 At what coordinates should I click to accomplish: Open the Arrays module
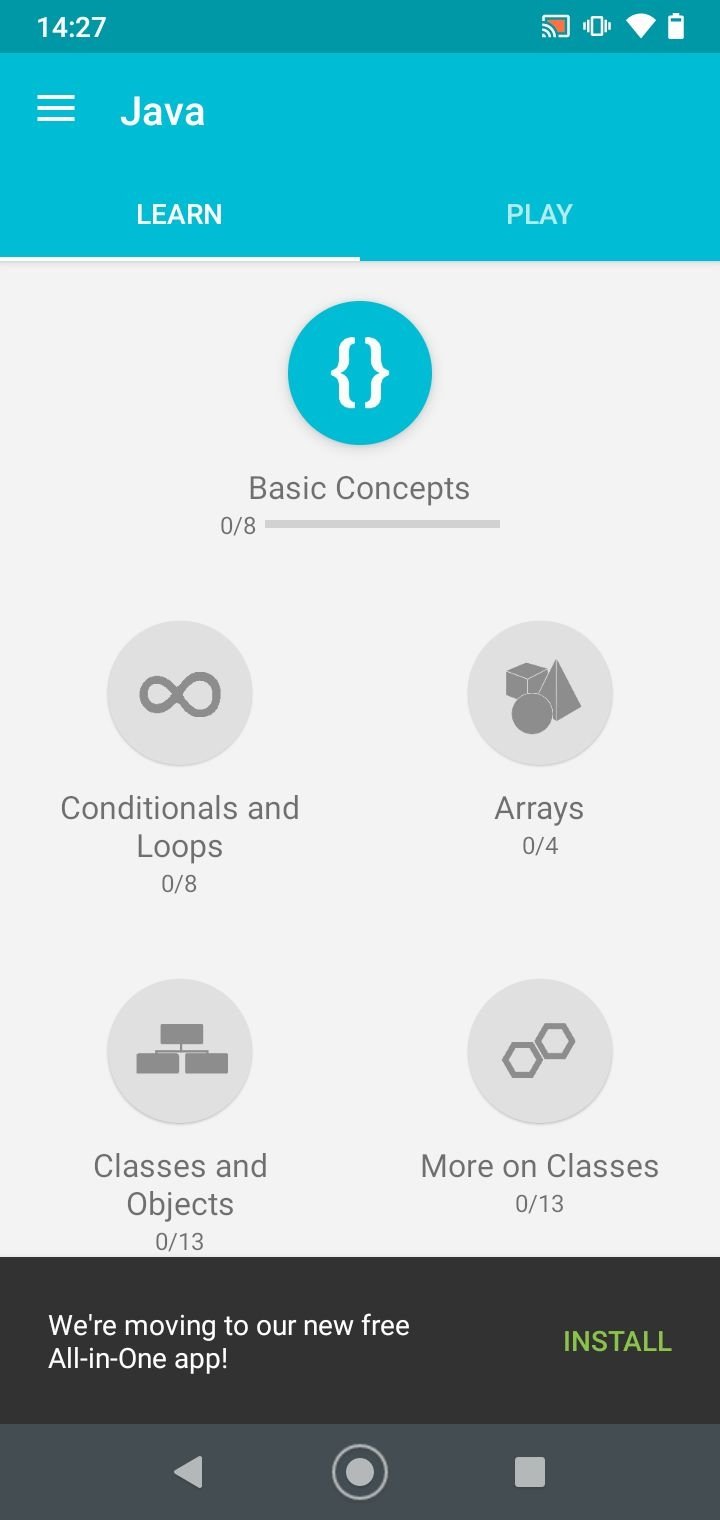point(540,693)
